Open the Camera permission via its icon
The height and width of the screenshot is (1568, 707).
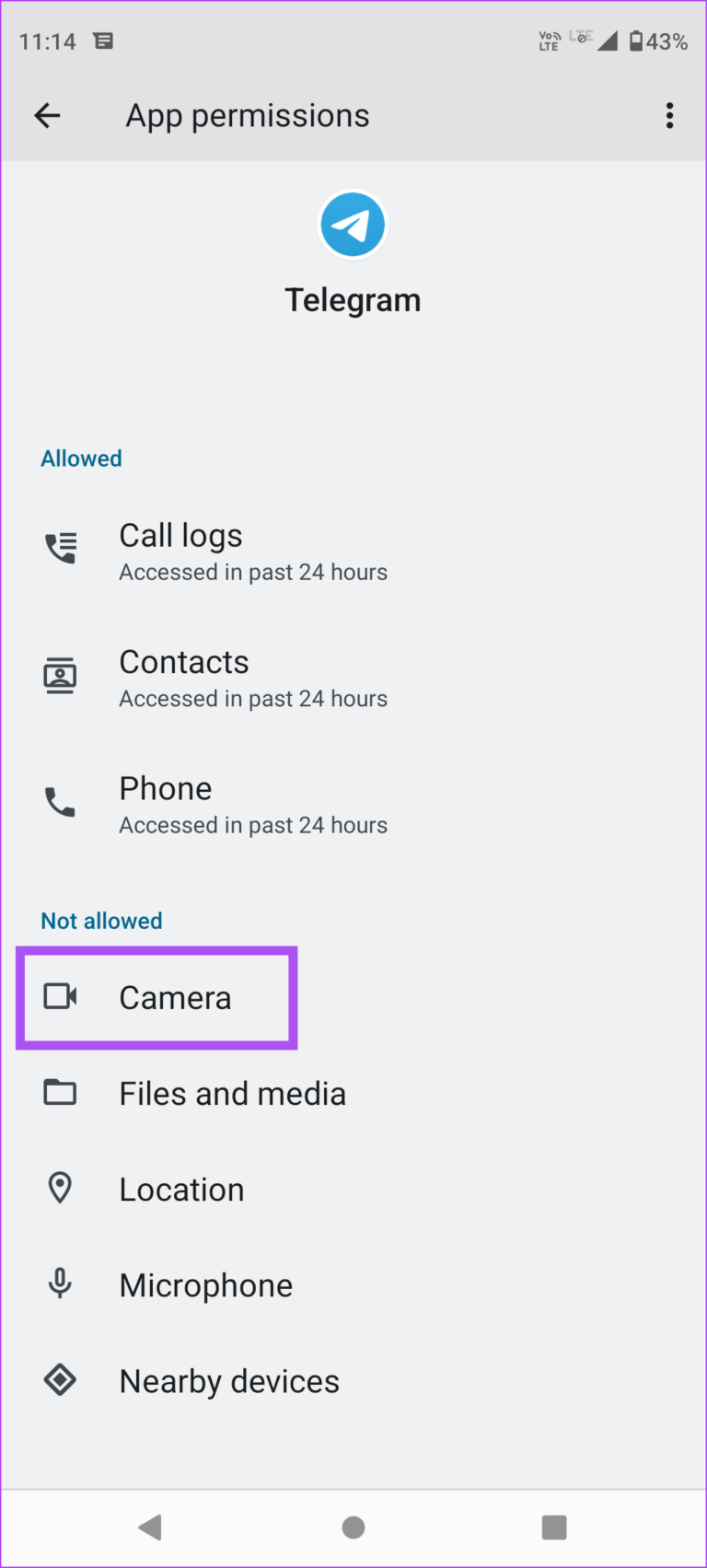click(60, 996)
